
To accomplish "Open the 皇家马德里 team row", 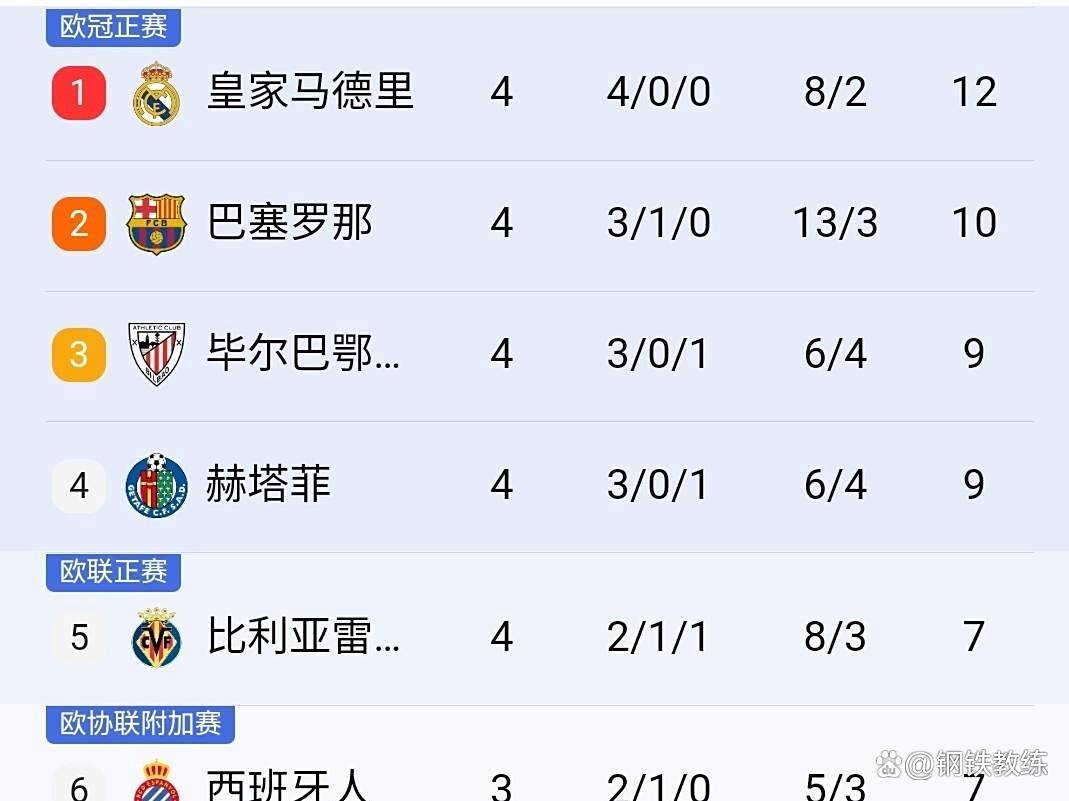I will tap(310, 92).
